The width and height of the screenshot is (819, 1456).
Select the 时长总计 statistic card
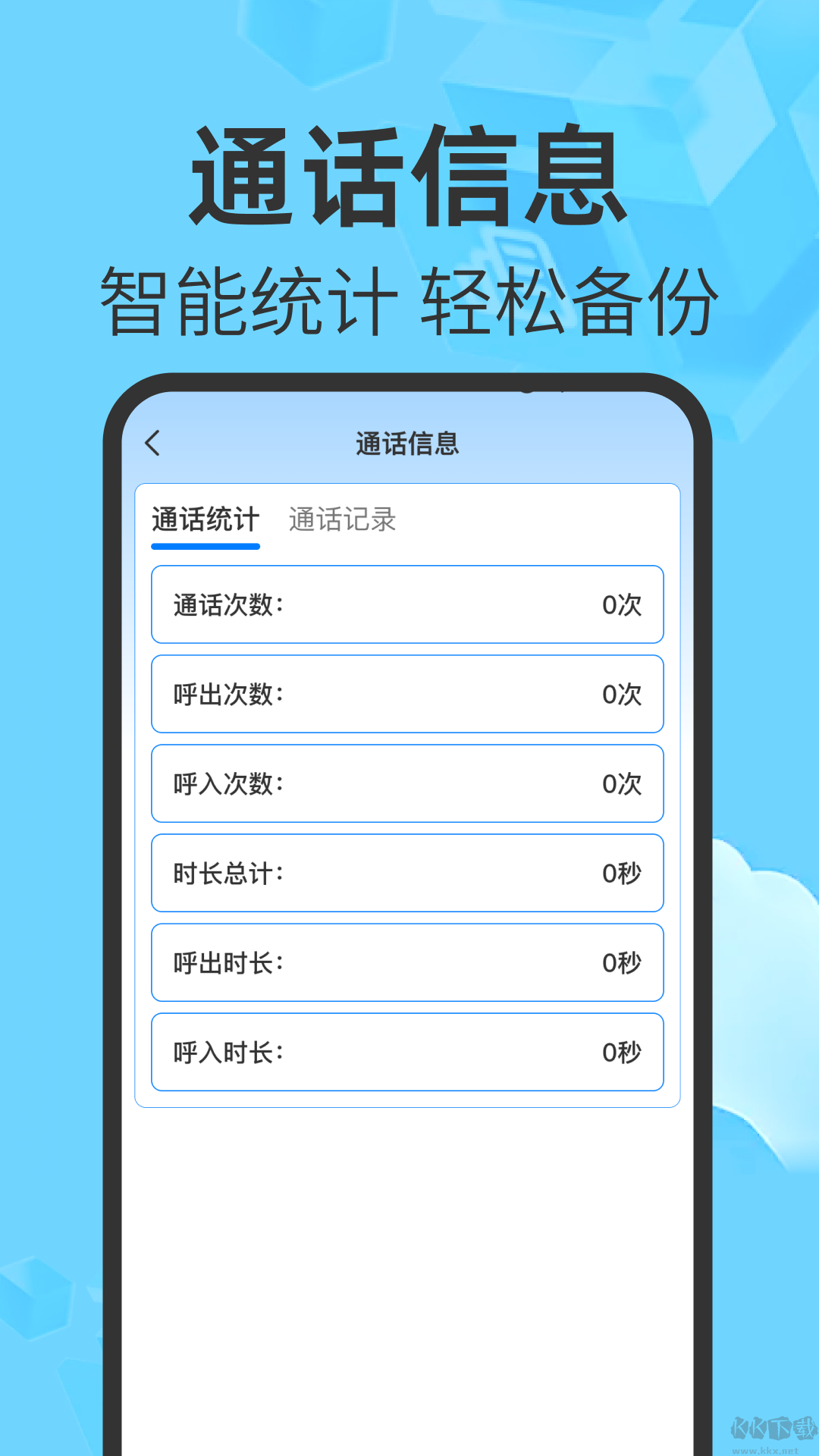[407, 873]
